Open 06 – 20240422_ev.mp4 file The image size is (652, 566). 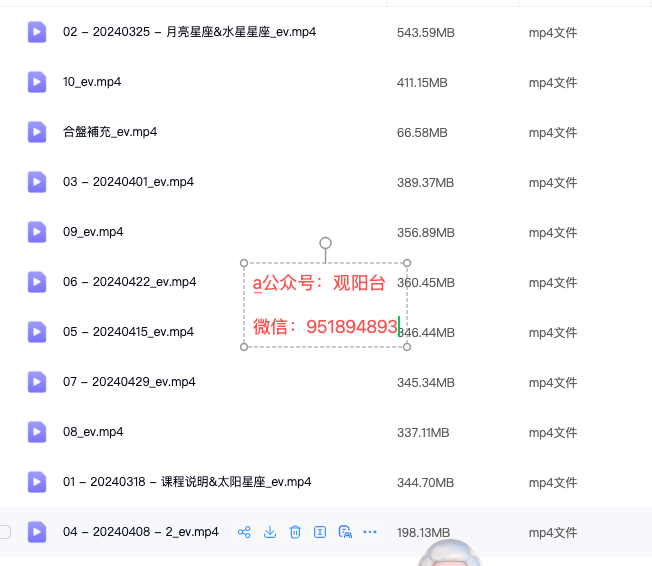[x=129, y=282]
